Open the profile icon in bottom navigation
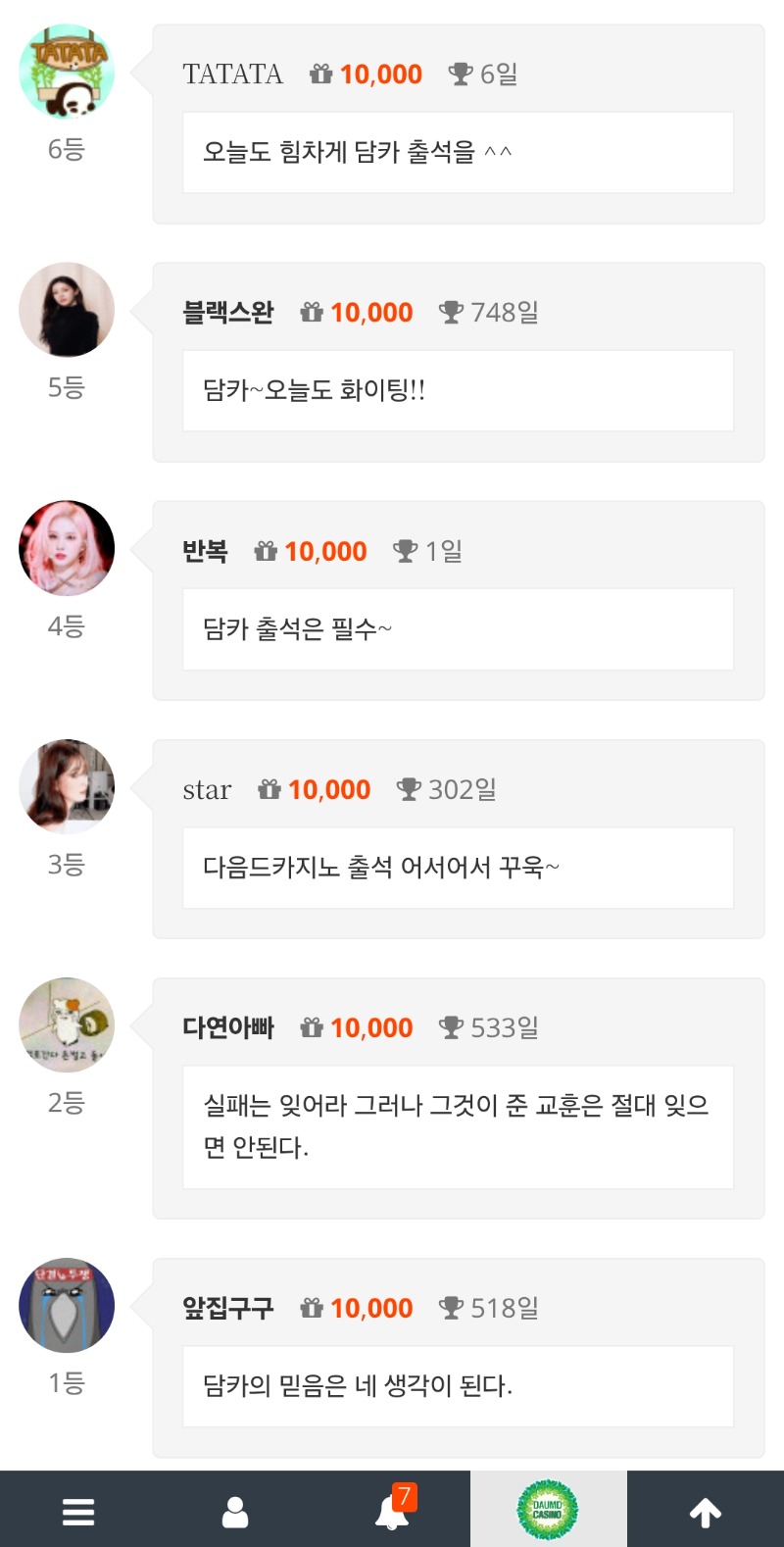This screenshot has height=1547, width=784. click(234, 1510)
